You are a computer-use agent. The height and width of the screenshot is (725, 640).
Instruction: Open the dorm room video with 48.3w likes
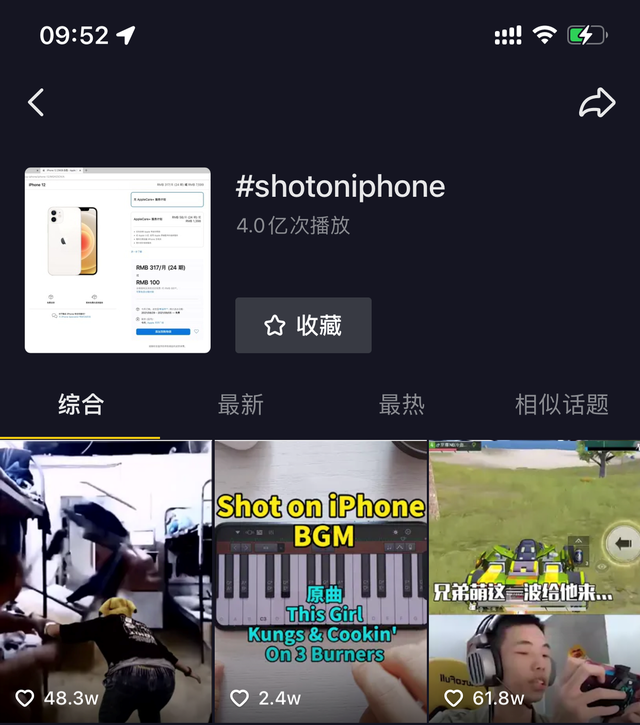(106, 580)
